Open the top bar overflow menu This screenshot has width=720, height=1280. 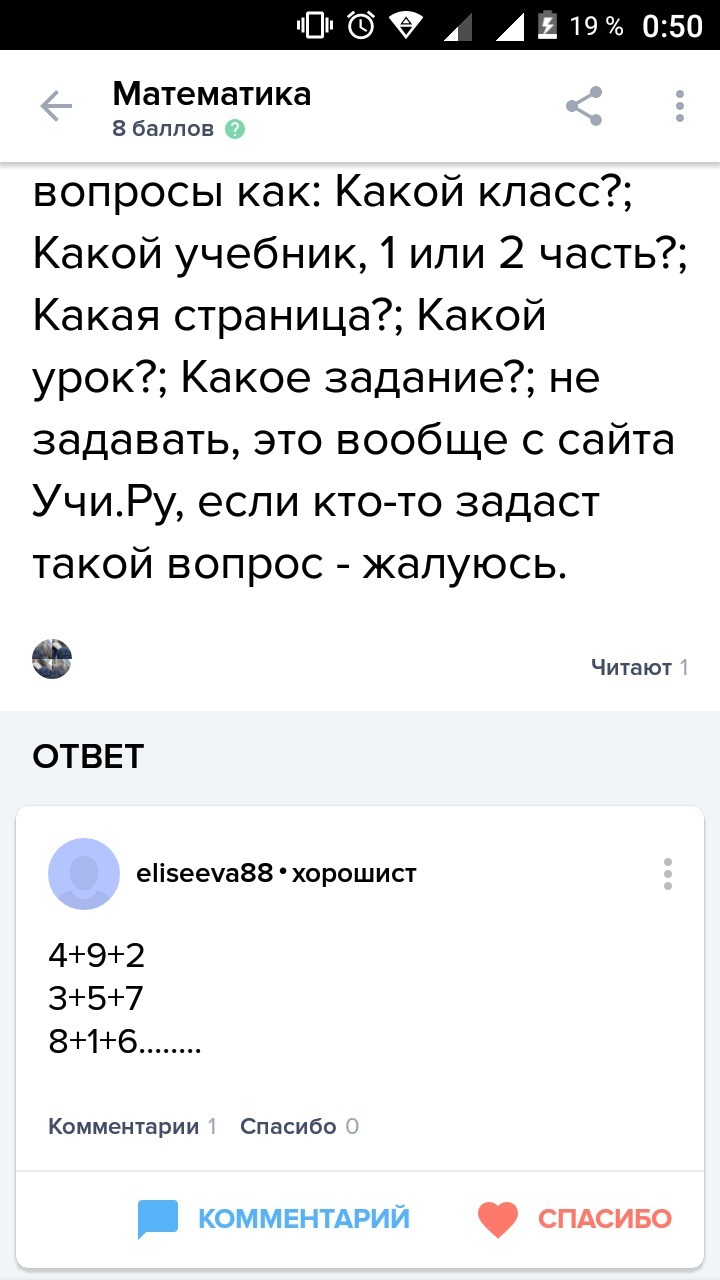(x=680, y=106)
